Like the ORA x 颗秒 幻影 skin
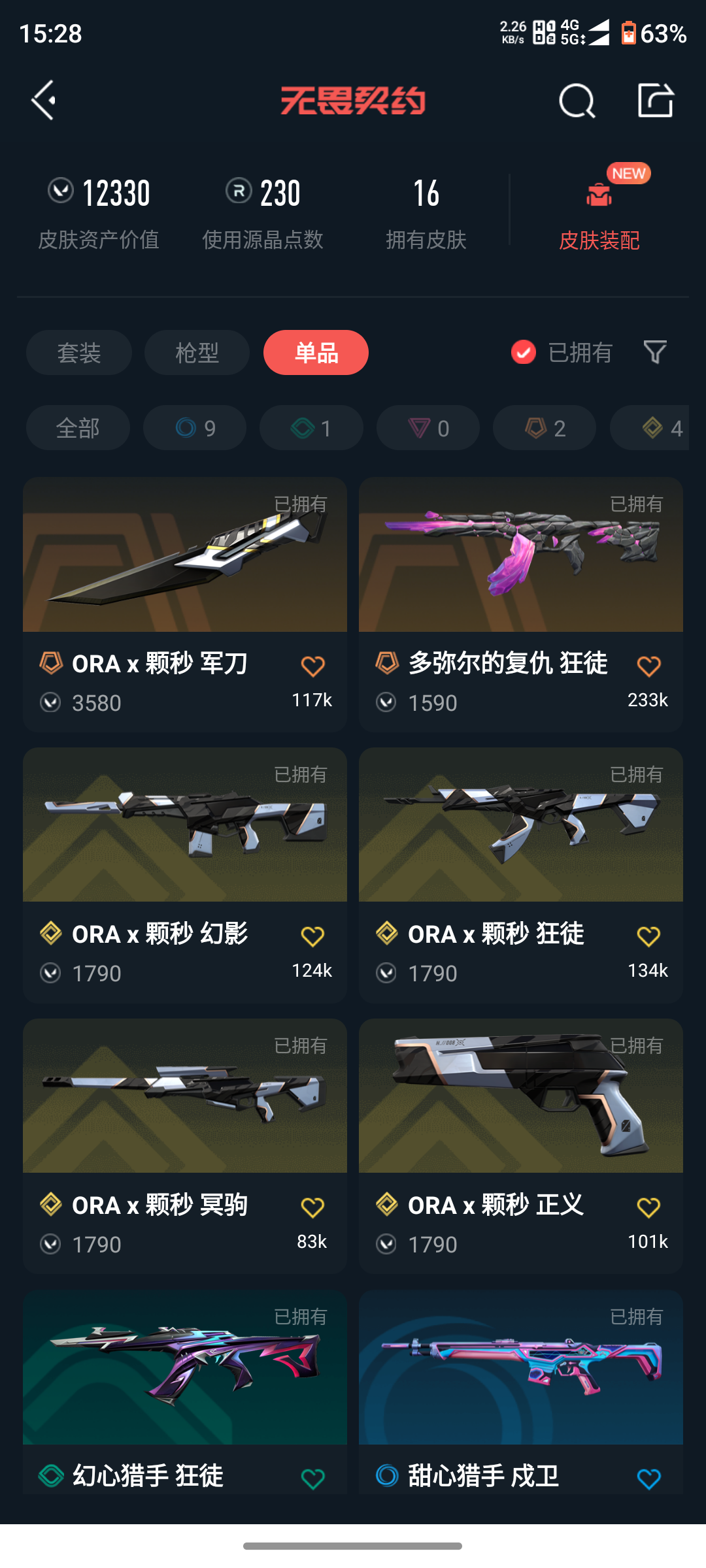This screenshot has width=706, height=1568. (312, 936)
